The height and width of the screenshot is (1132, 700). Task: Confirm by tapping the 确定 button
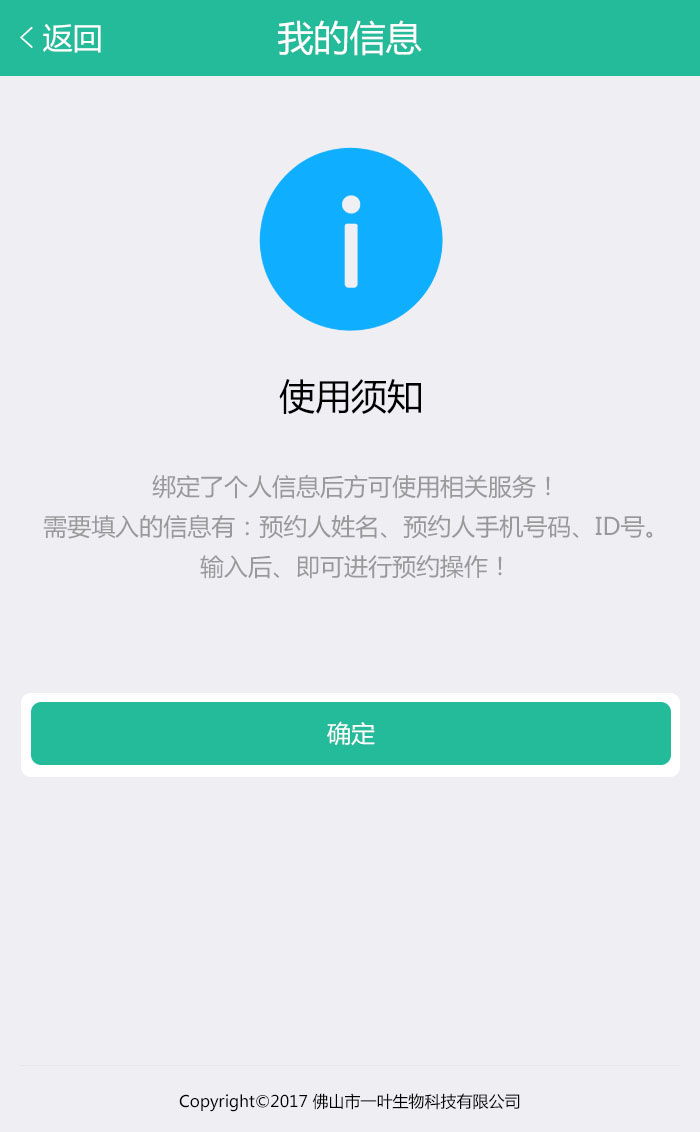[x=350, y=734]
